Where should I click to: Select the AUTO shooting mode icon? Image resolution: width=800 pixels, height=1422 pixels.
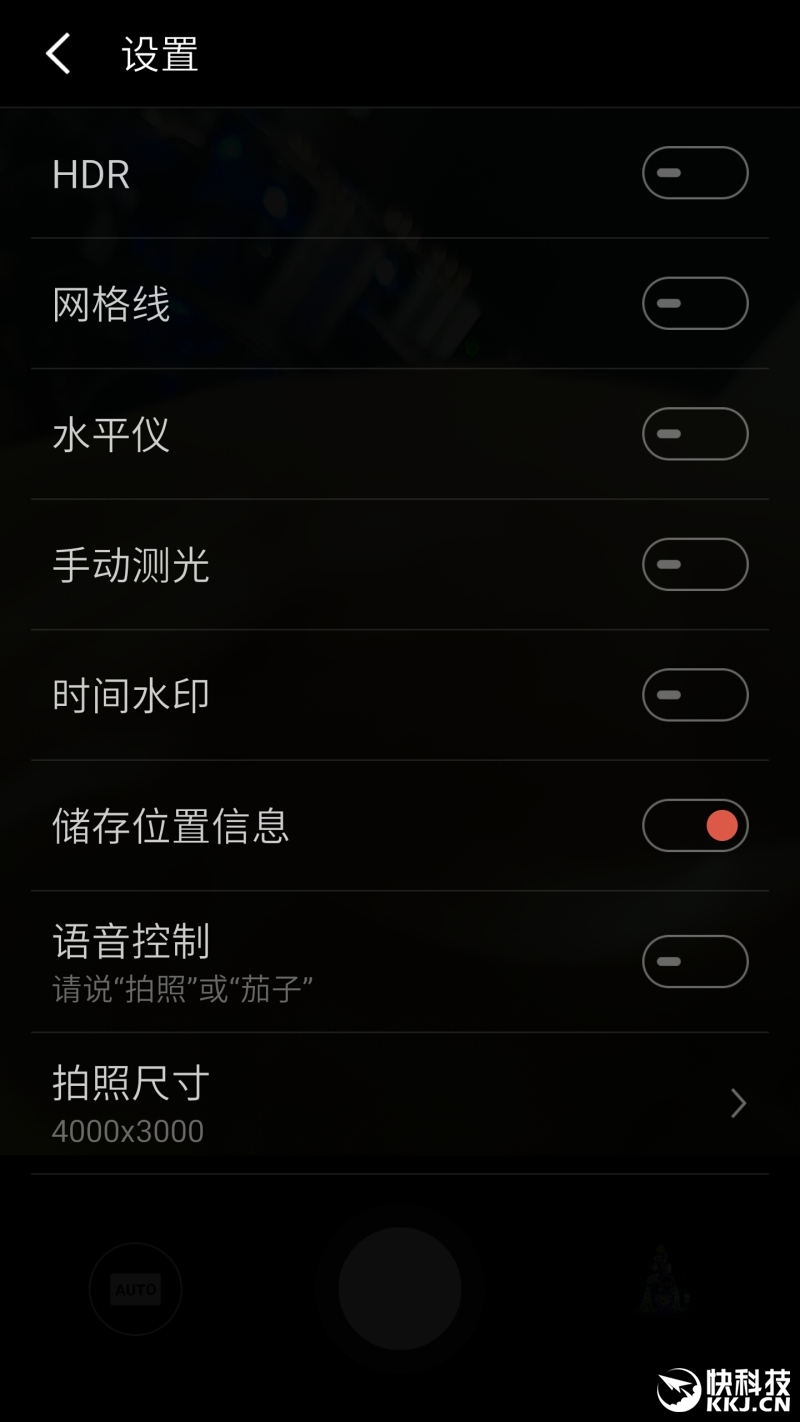tap(135, 1288)
